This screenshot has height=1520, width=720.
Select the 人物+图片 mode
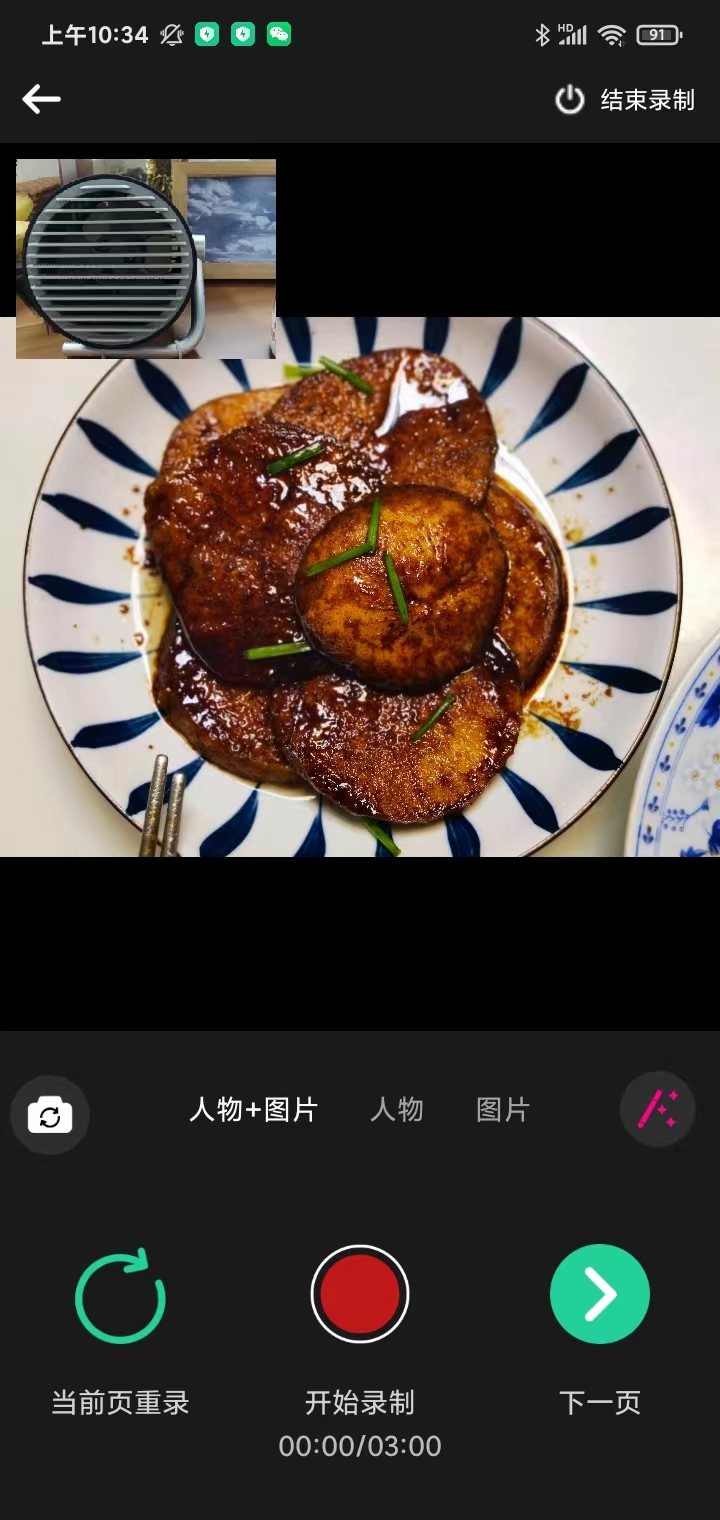pos(253,1110)
